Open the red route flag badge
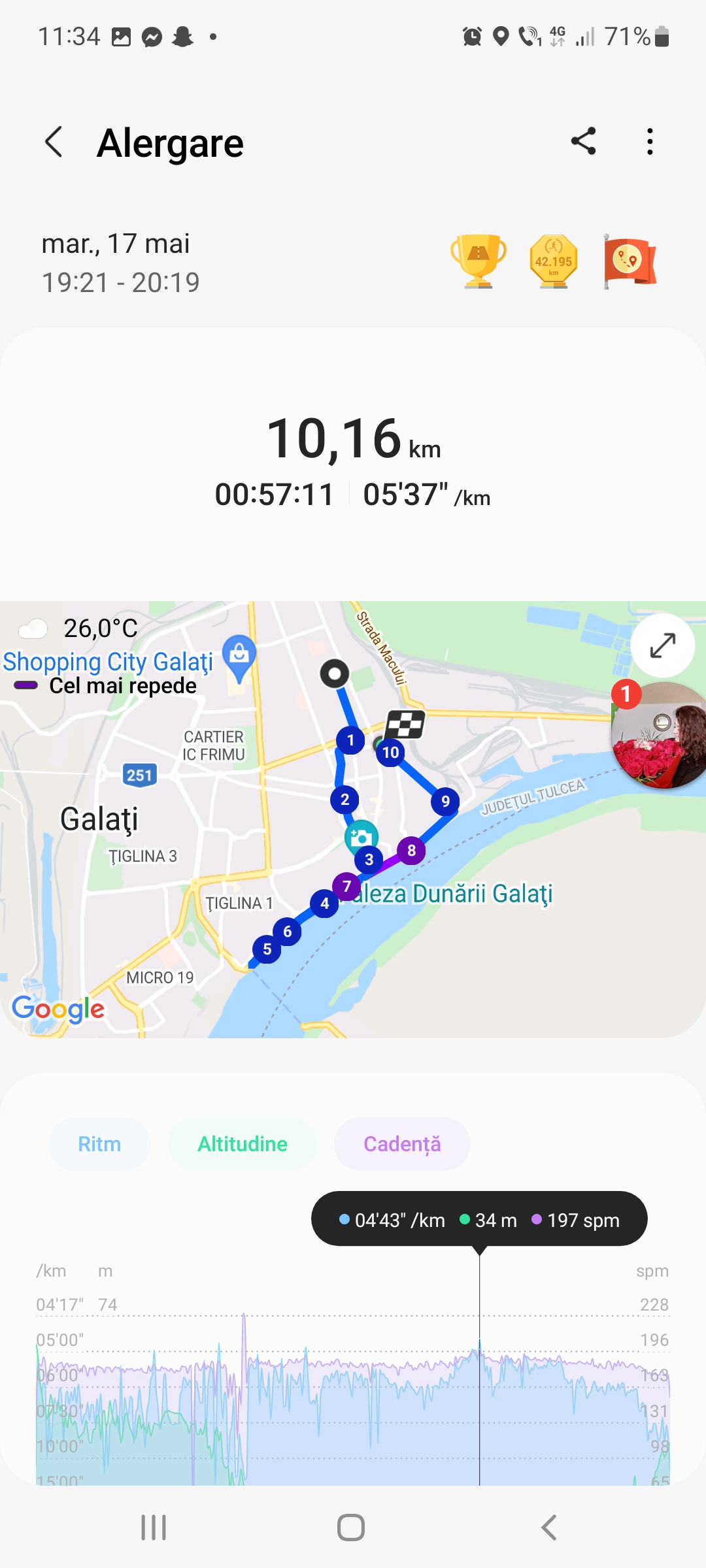Viewport: 706px width, 1568px height. (x=630, y=261)
